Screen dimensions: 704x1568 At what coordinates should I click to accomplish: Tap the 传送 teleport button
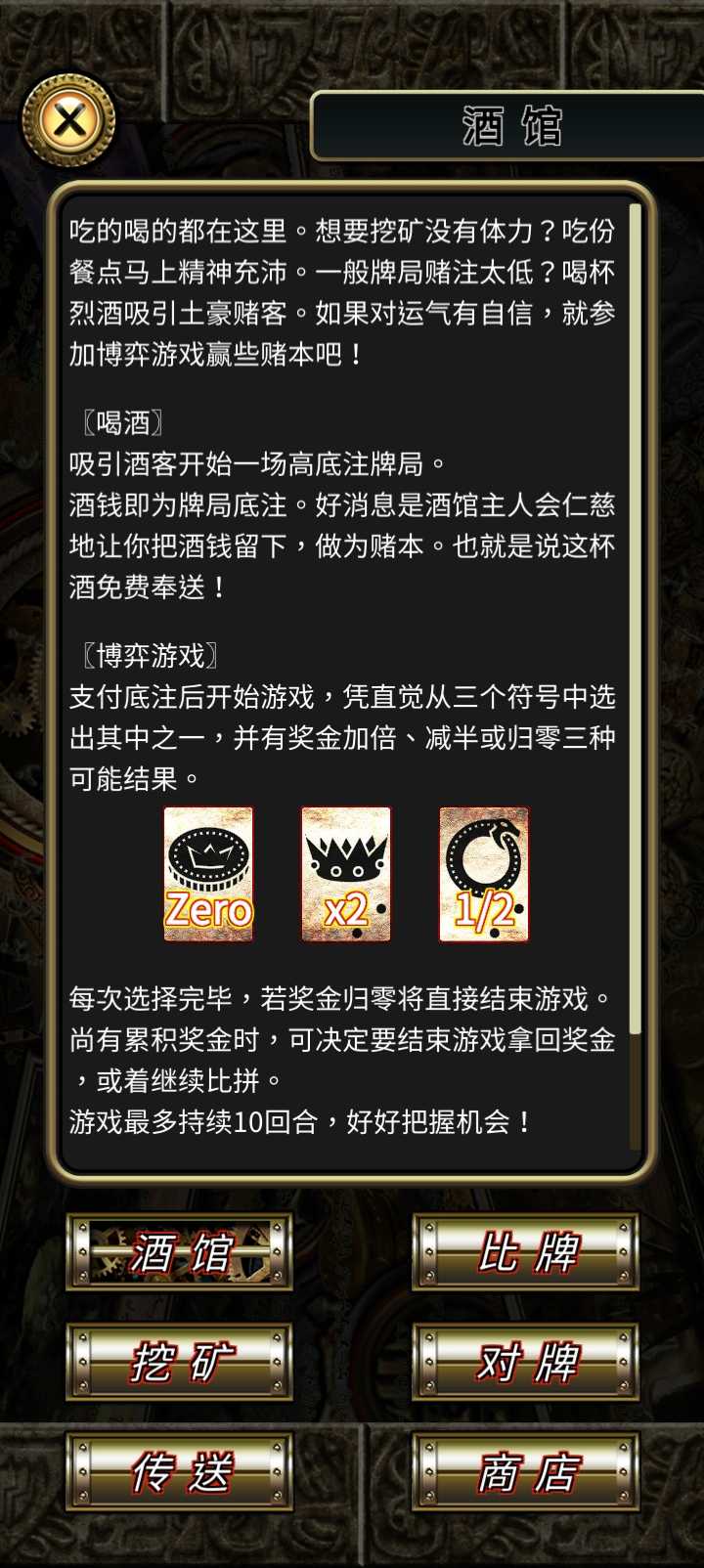pyautogui.click(x=179, y=1472)
